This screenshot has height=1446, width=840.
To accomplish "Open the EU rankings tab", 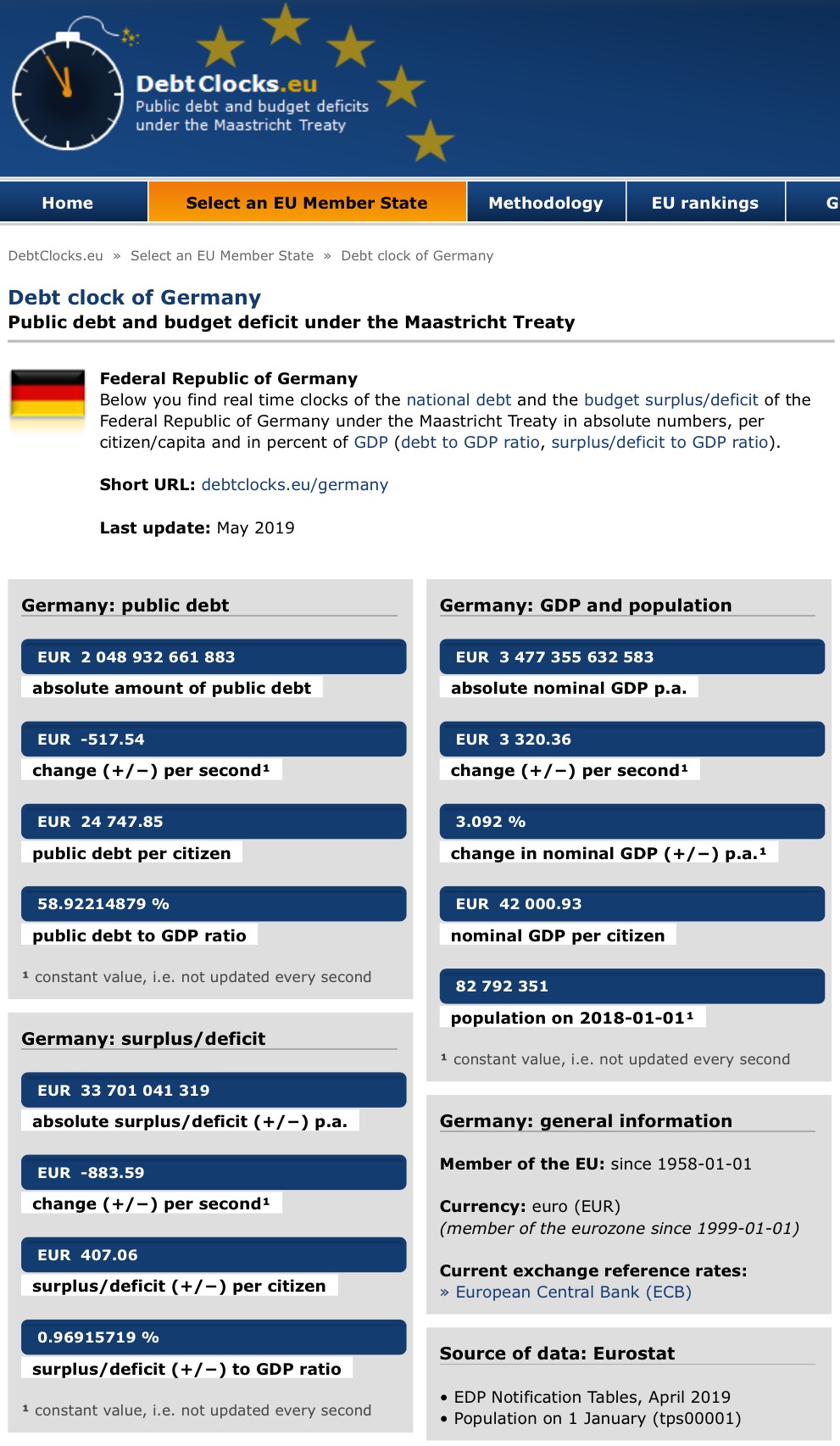I will pos(704,203).
